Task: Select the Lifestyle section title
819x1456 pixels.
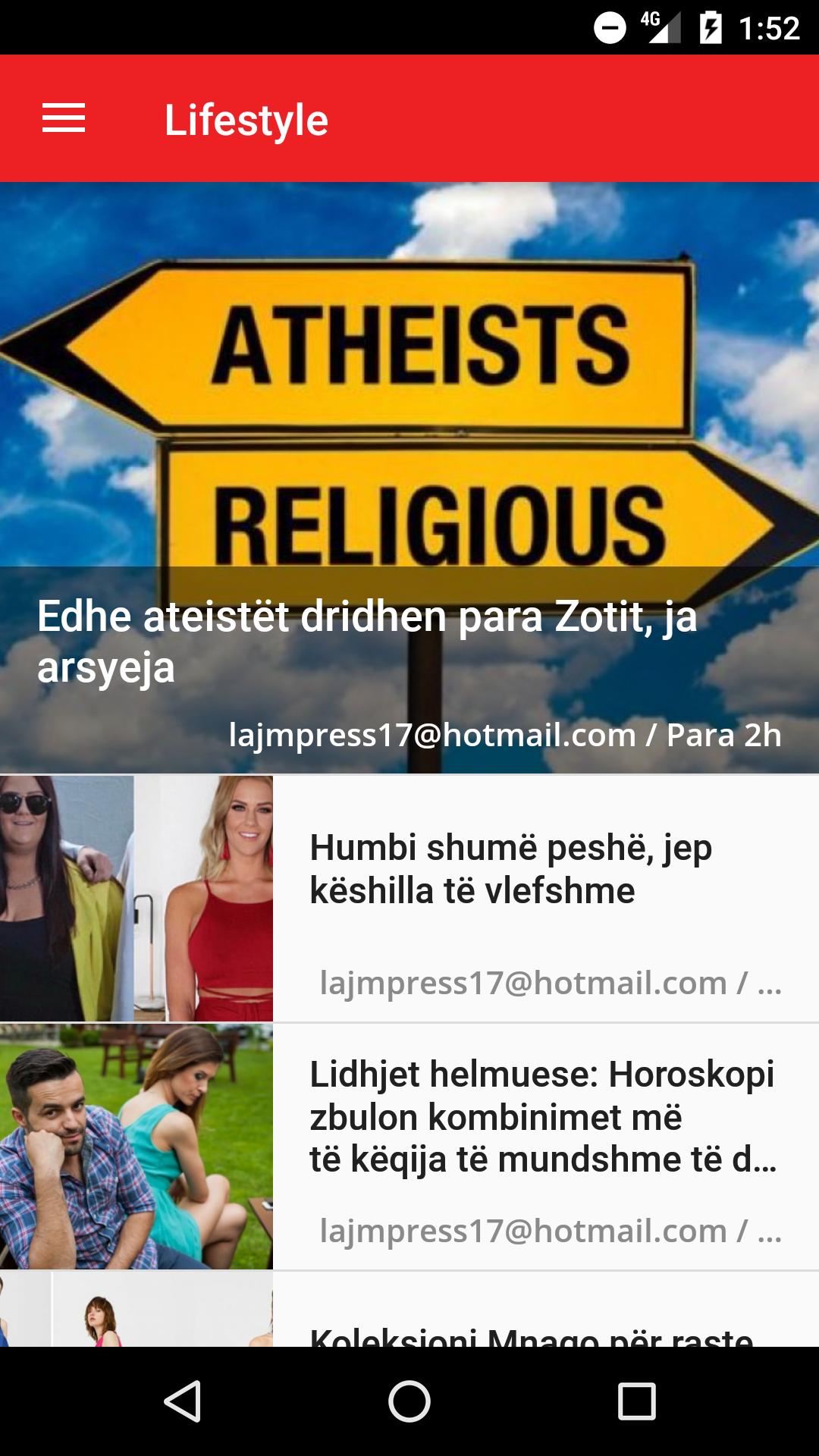Action: (247, 118)
